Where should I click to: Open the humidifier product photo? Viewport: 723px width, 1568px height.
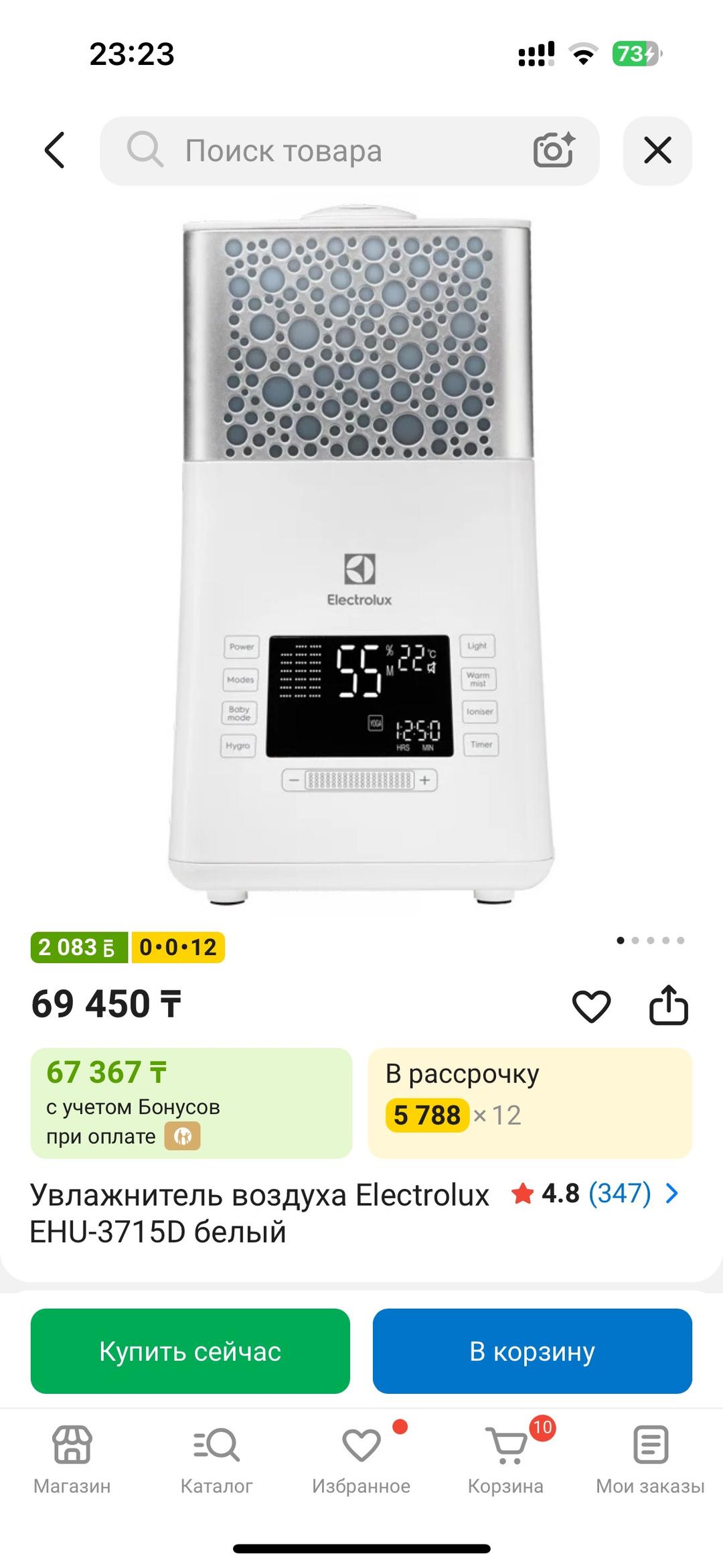360,556
